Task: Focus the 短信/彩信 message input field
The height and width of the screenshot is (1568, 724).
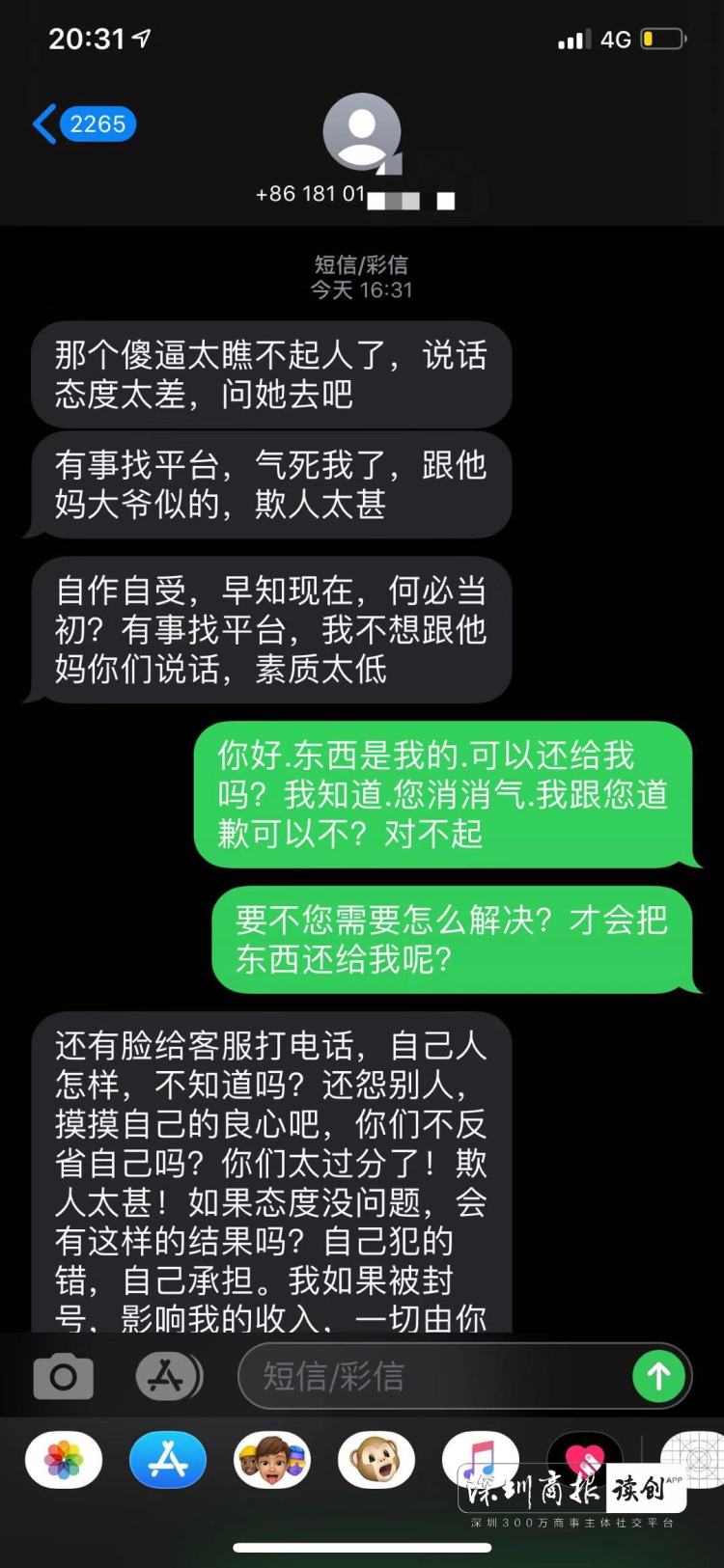Action: coord(434,1376)
